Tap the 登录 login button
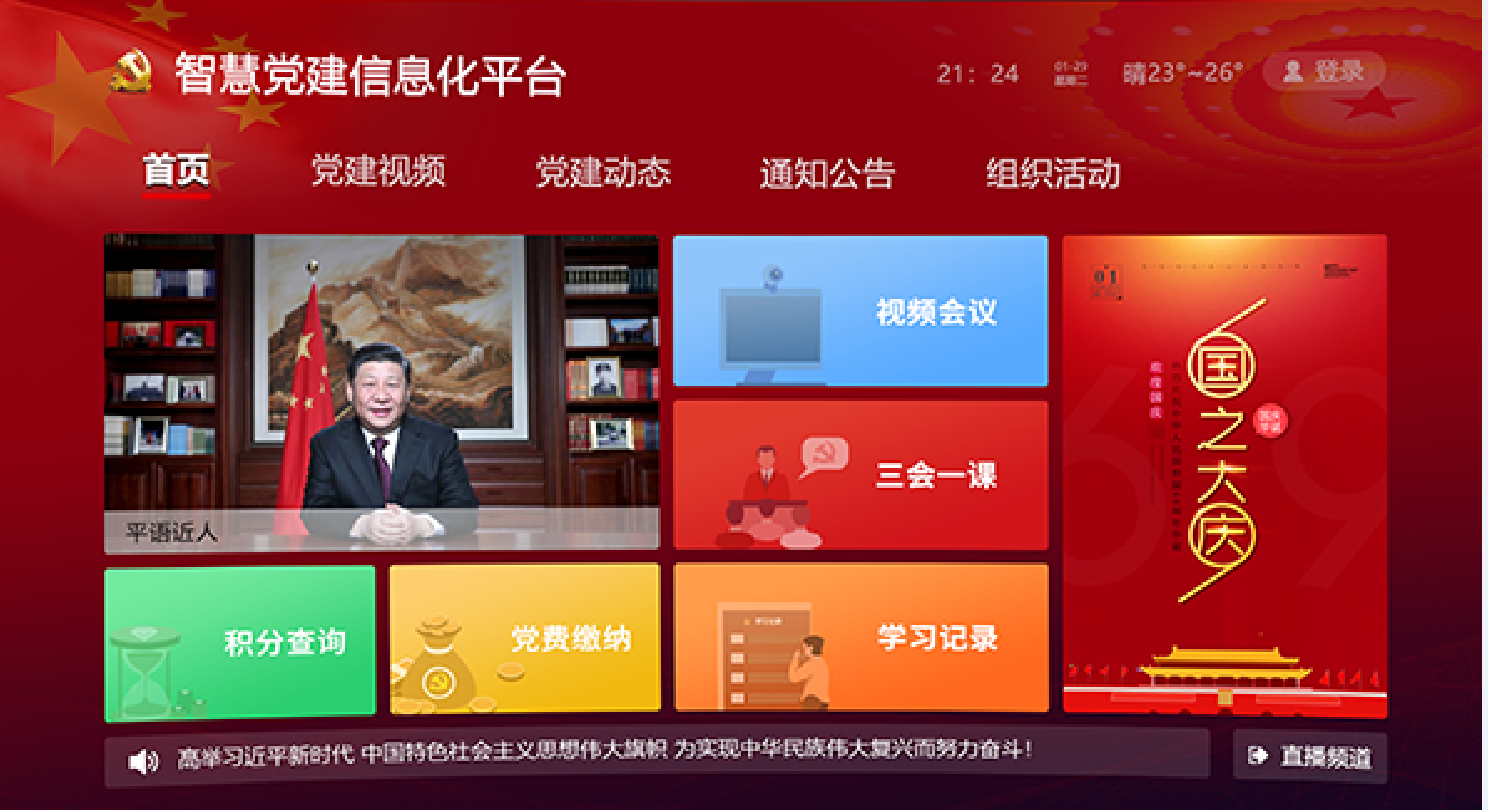The height and width of the screenshot is (810, 1488). point(1324,71)
